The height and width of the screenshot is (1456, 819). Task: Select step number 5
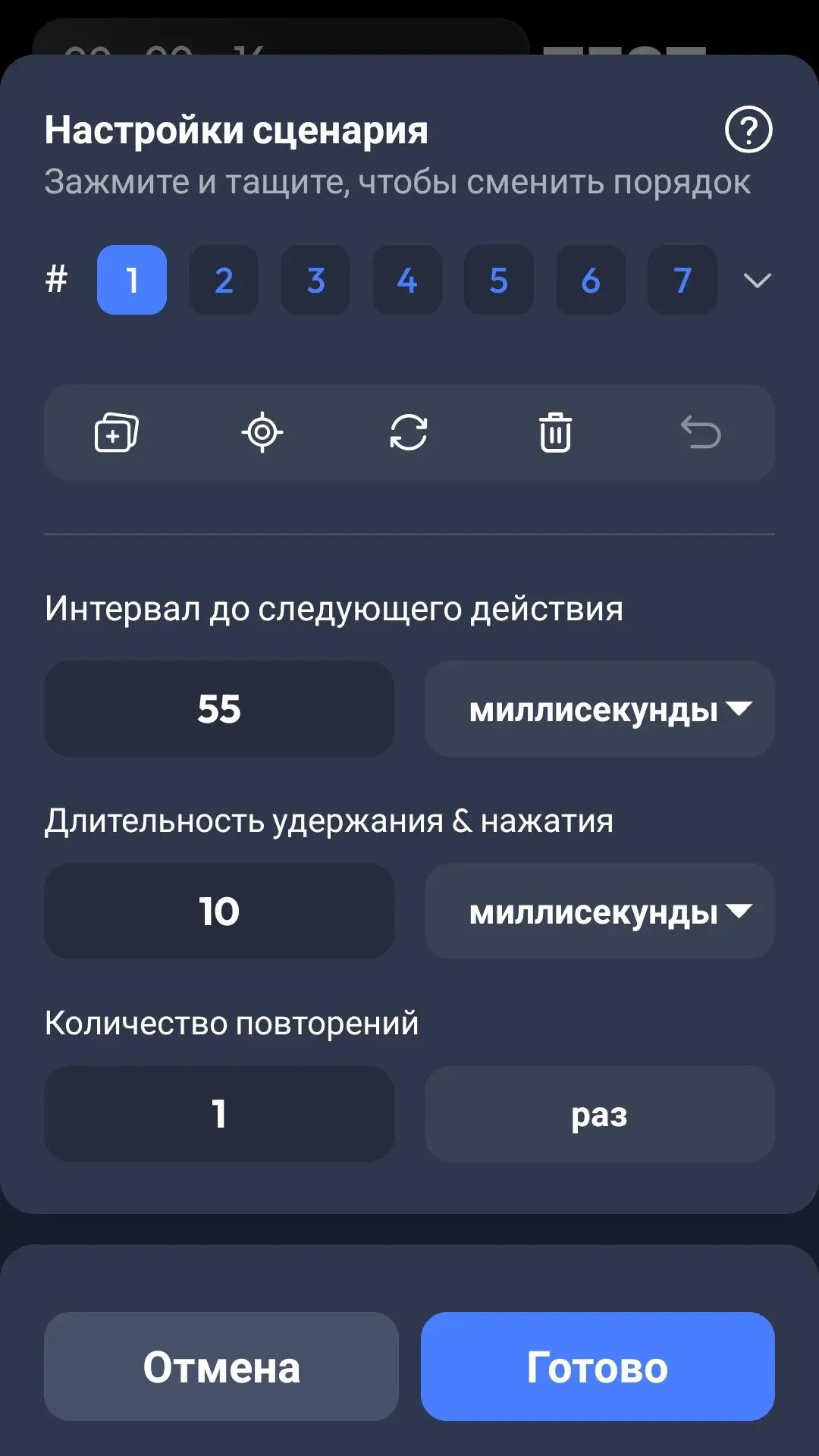click(x=499, y=280)
